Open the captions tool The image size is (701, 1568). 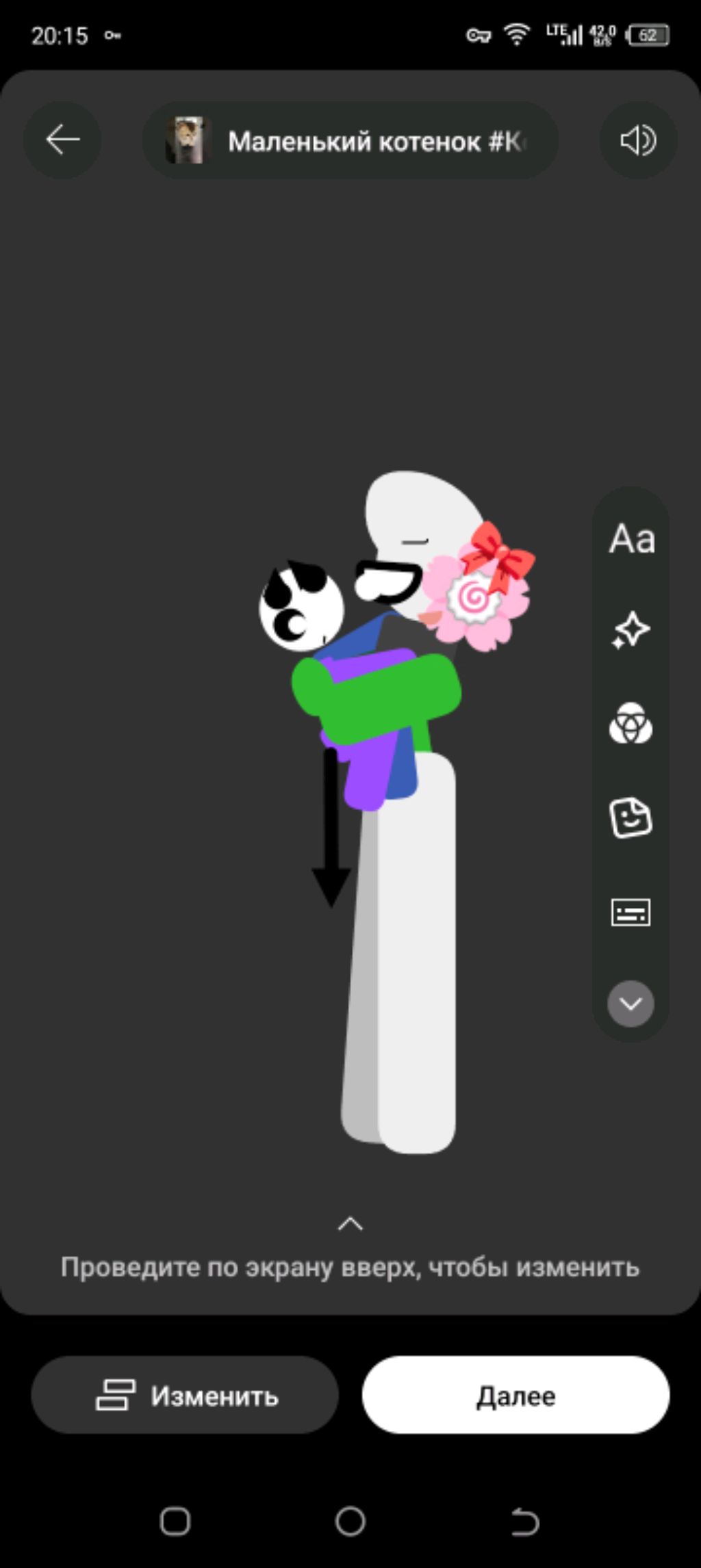(x=630, y=912)
